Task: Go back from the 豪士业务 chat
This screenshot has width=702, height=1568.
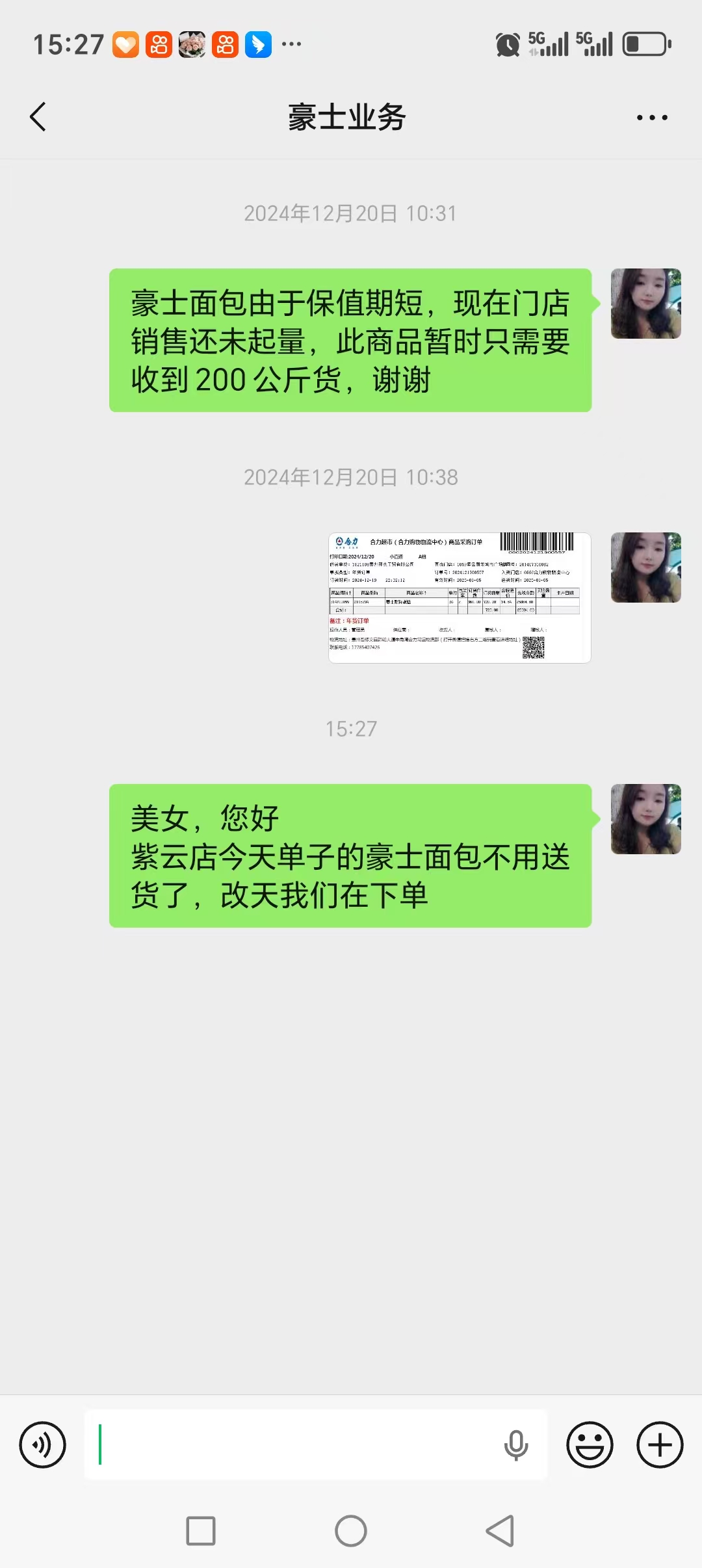Action: tap(38, 117)
